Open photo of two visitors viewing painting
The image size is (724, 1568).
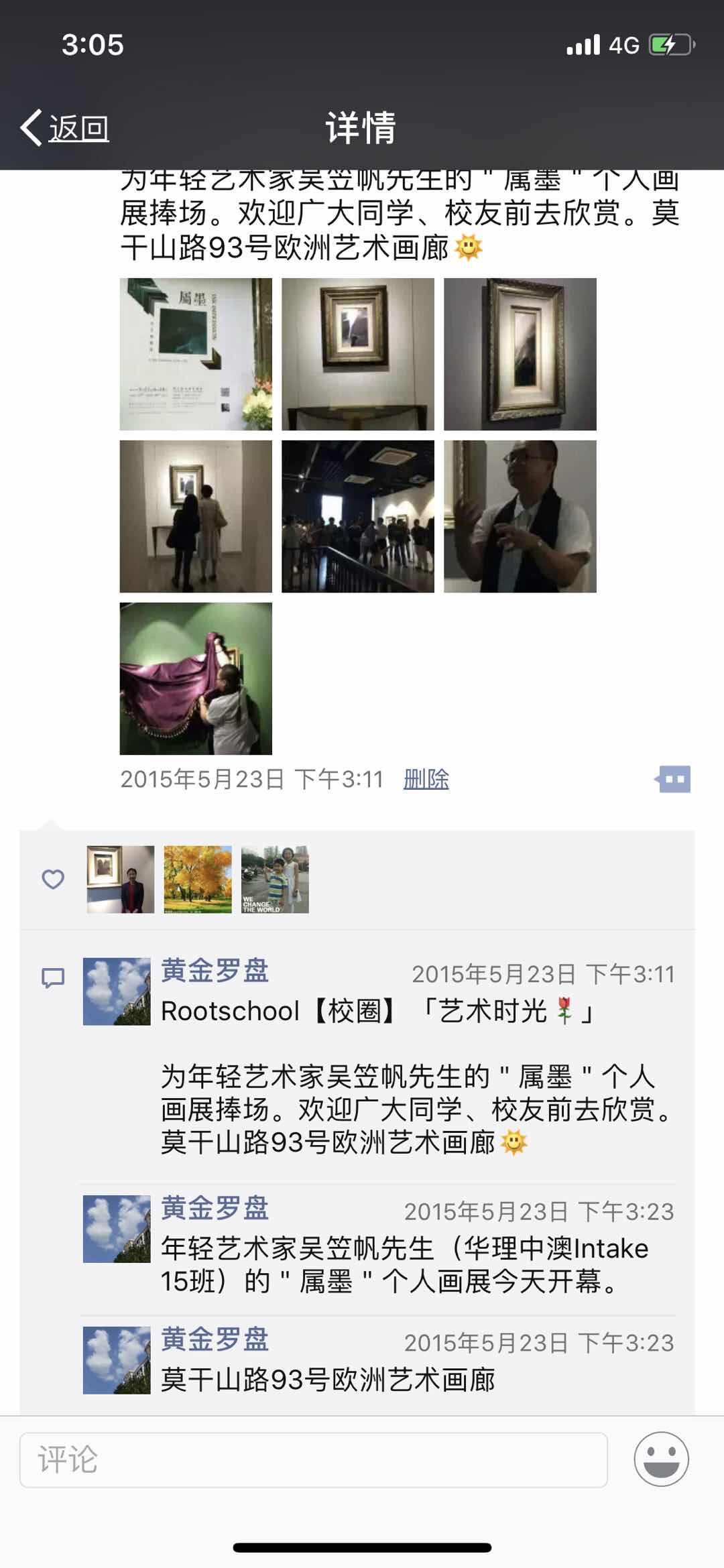[x=196, y=516]
